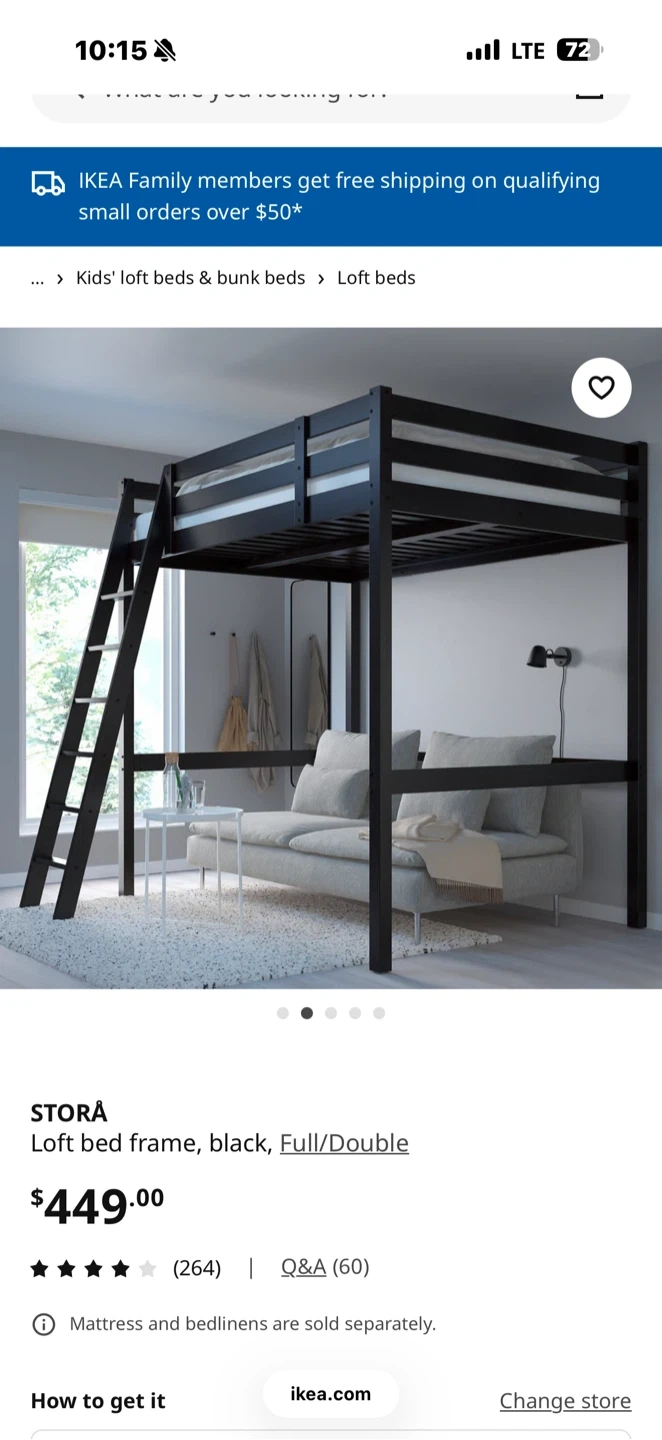This screenshot has height=1440, width=662.
Task: Open the ikea.com address pill
Action: [x=331, y=1394]
